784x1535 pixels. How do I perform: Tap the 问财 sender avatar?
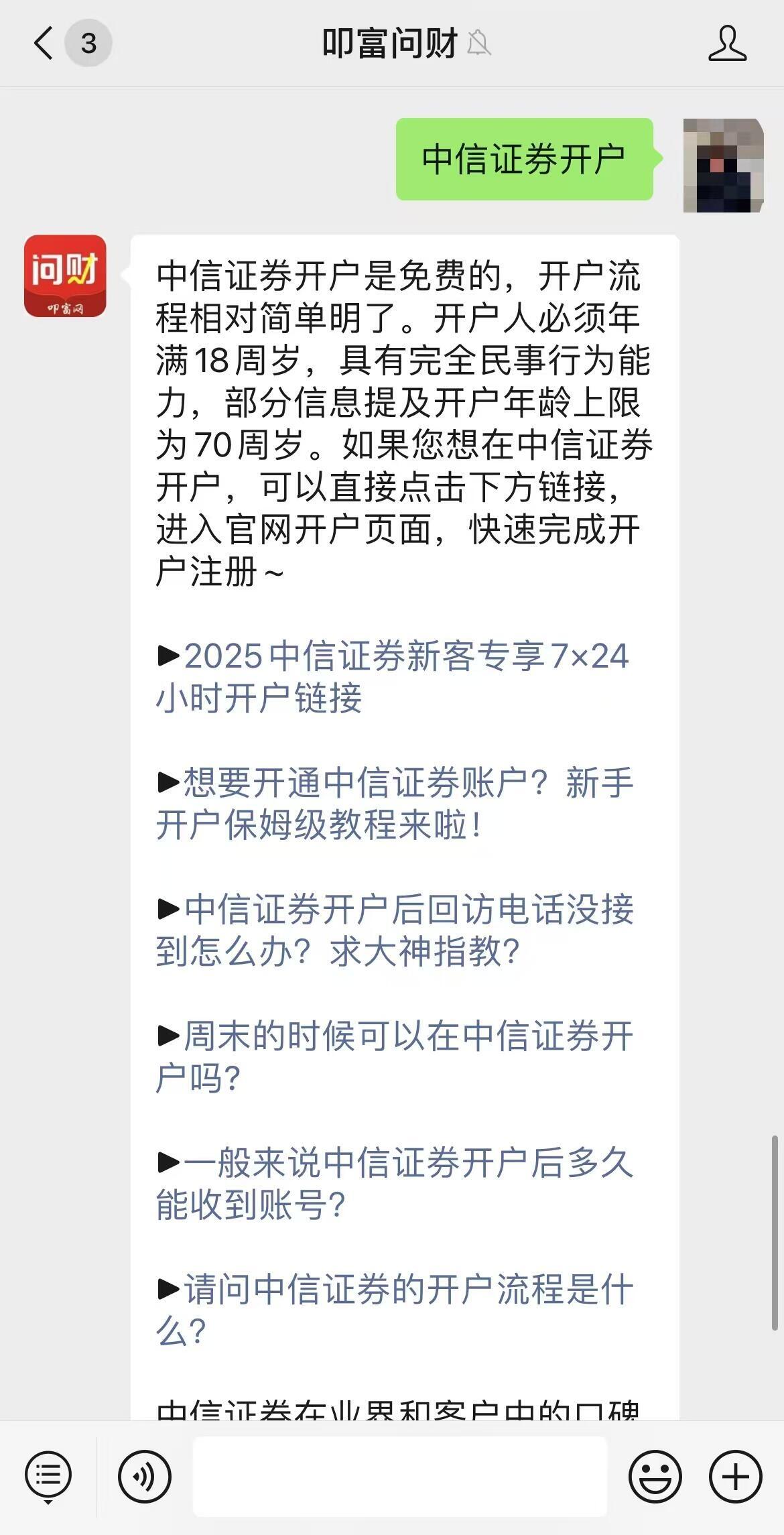click(x=65, y=276)
